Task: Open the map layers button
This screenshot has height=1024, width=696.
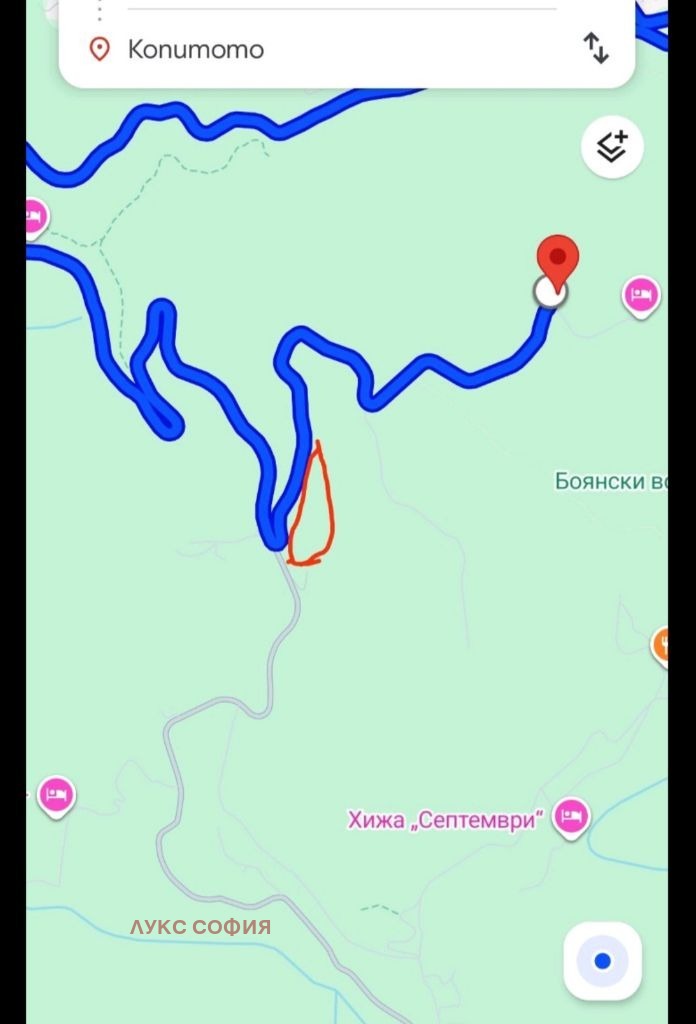Action: point(612,147)
